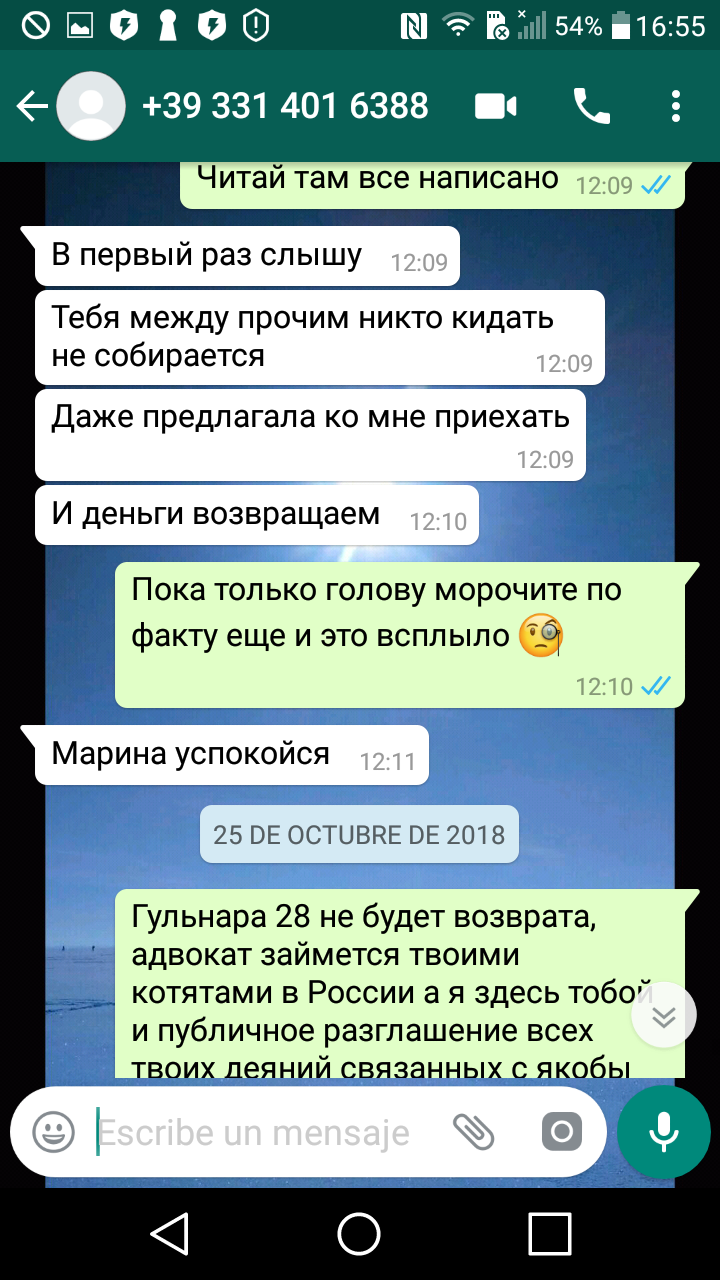The width and height of the screenshot is (720, 1280).
Task: Tap the microphone voice message button
Action: click(x=664, y=1133)
